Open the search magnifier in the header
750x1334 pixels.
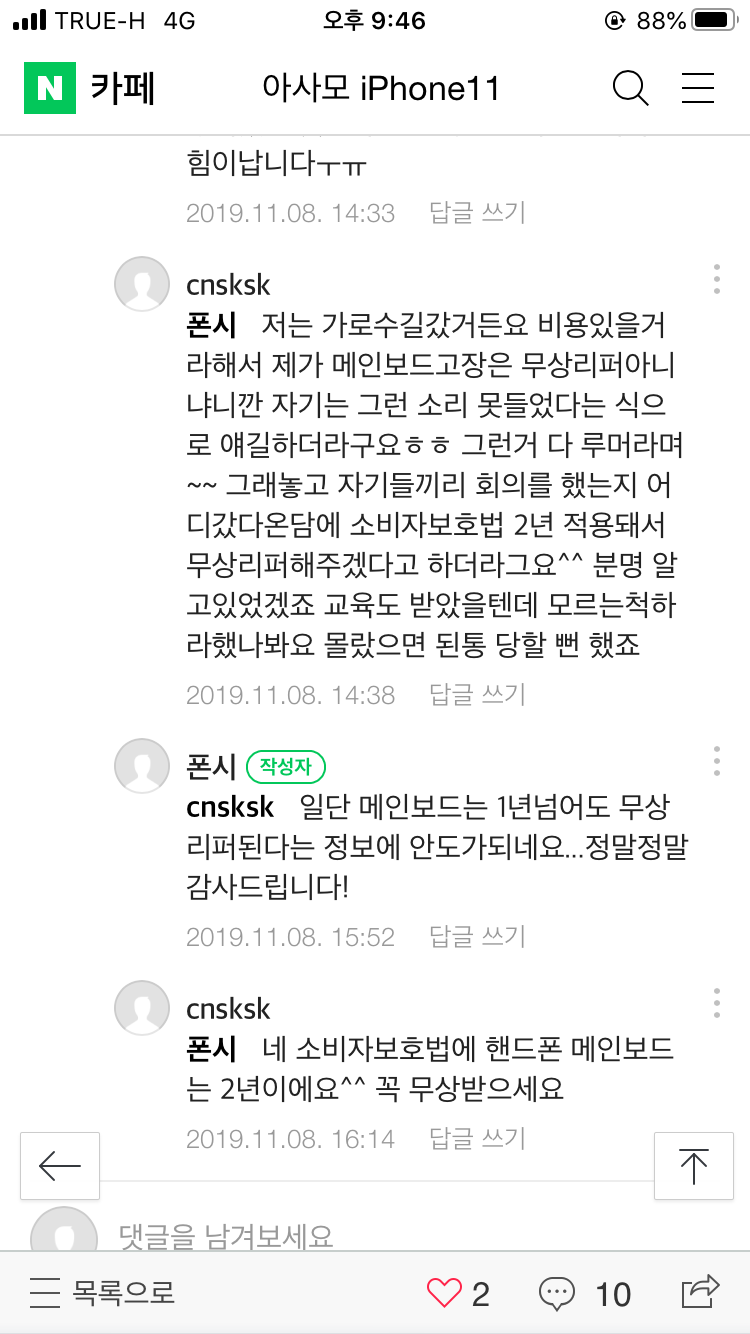pyautogui.click(x=630, y=89)
